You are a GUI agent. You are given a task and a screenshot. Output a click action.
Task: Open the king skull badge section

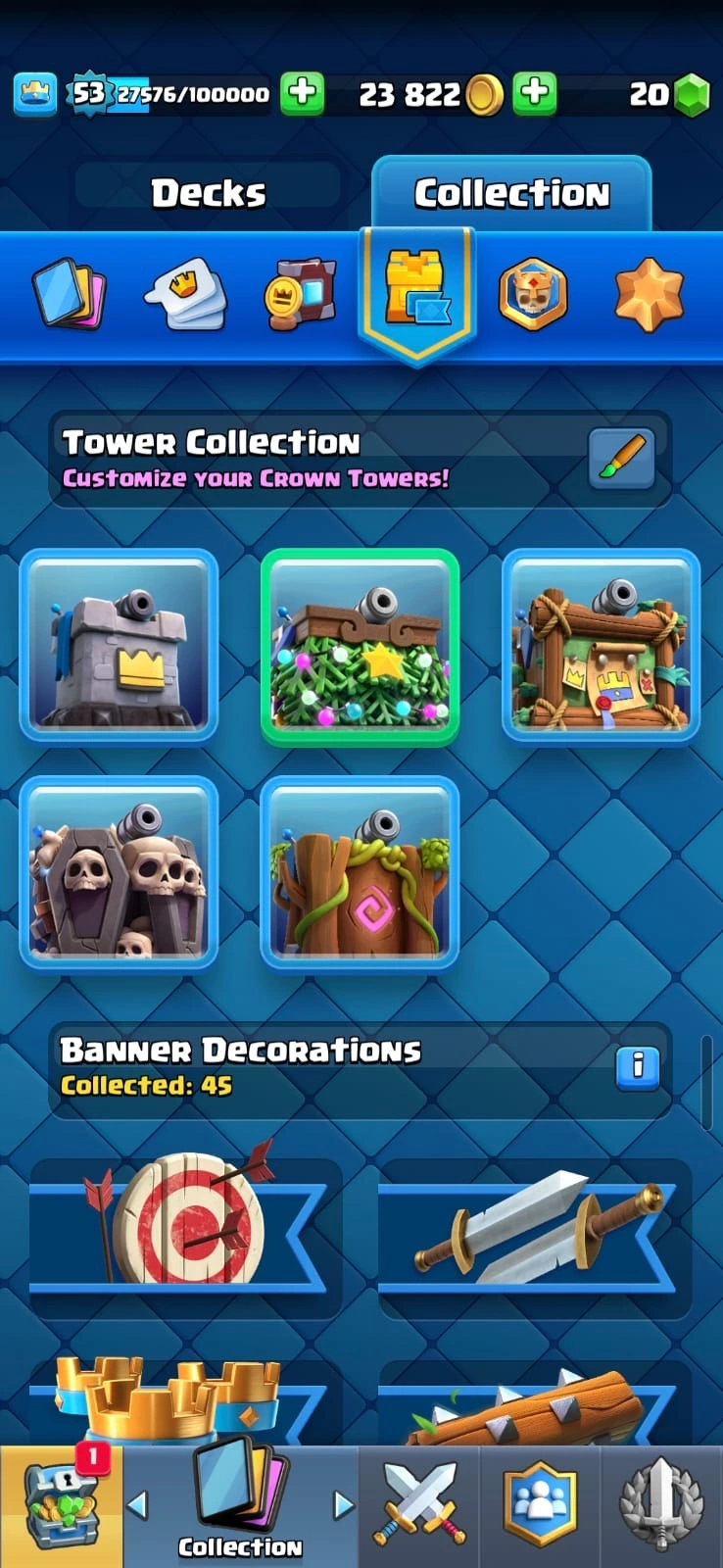click(x=532, y=292)
